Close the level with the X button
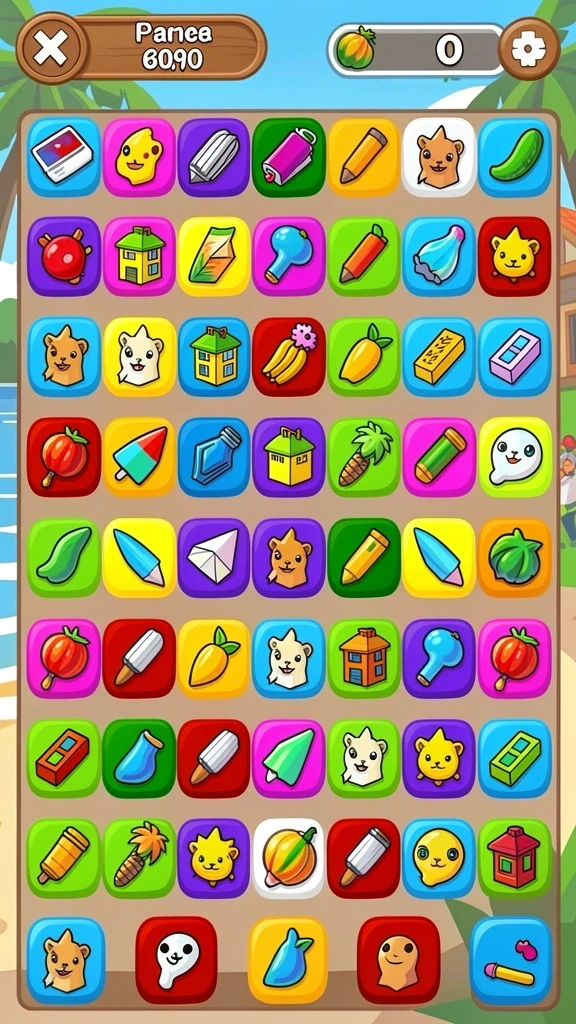The width and height of the screenshot is (576, 1024). coord(51,48)
